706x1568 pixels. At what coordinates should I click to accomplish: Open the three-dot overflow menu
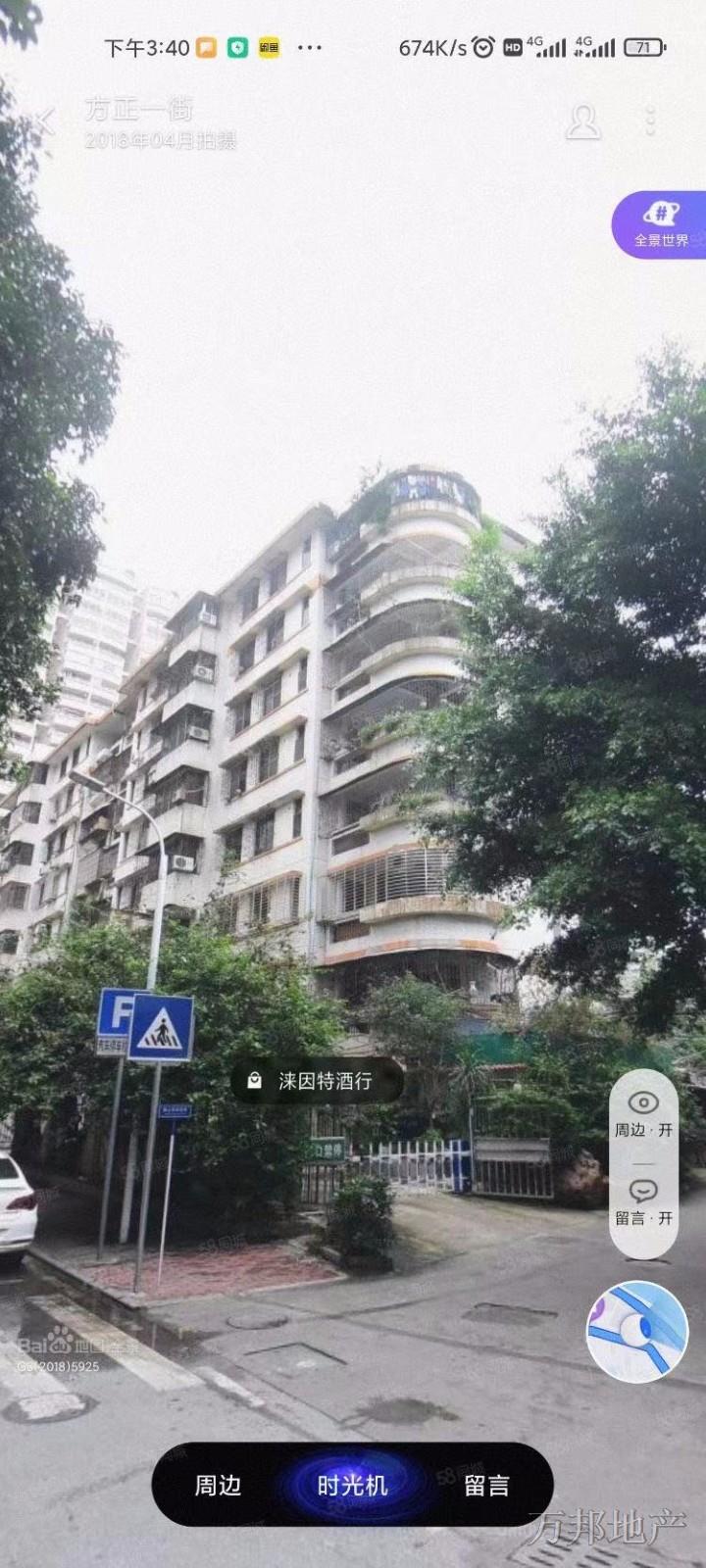651,122
